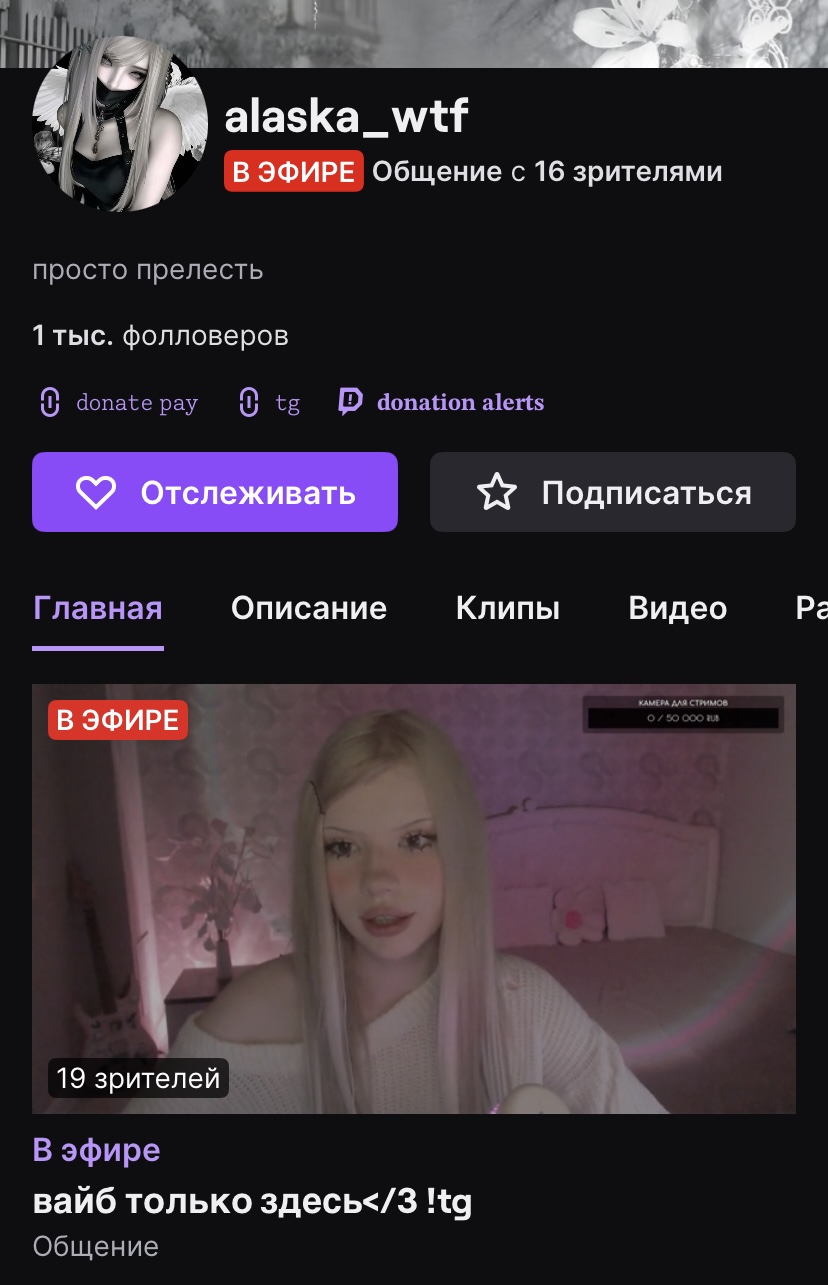Open the stream title вайб только здесь

252,1201
